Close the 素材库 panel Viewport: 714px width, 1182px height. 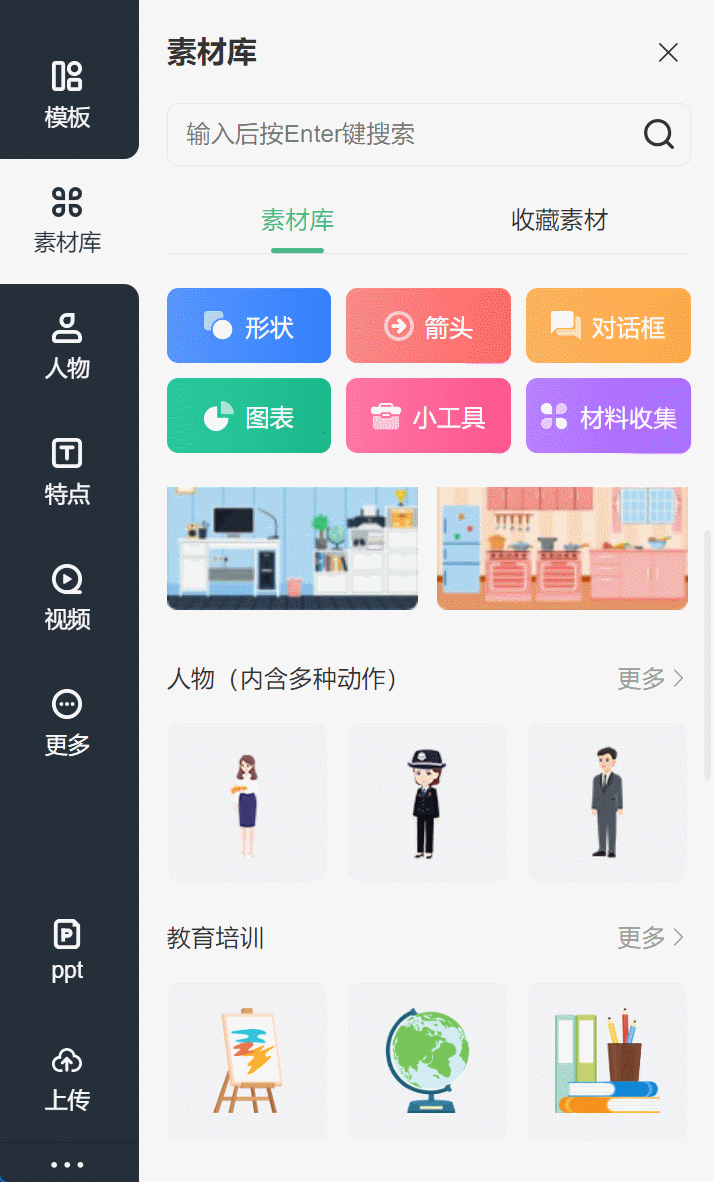[x=668, y=53]
